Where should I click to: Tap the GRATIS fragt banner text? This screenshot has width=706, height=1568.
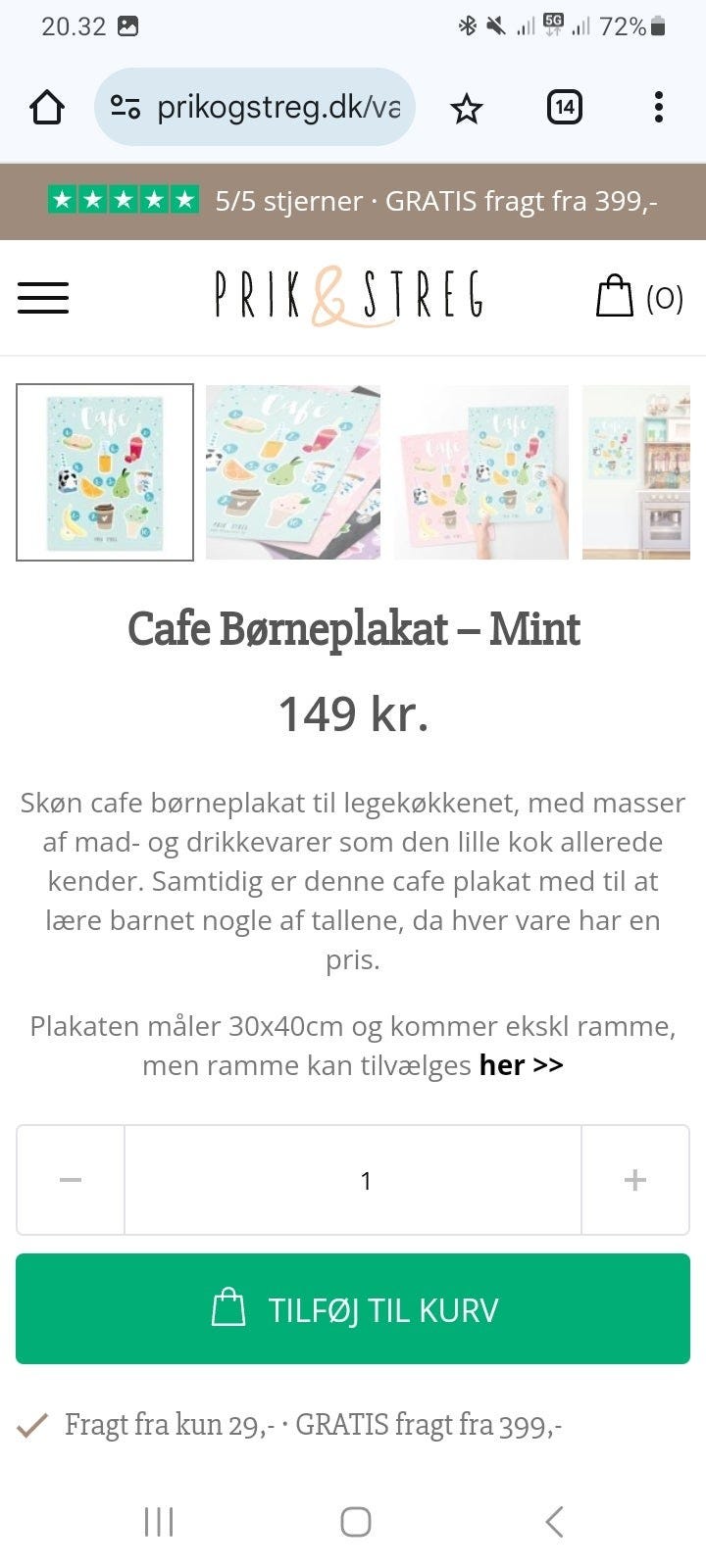tap(441, 201)
